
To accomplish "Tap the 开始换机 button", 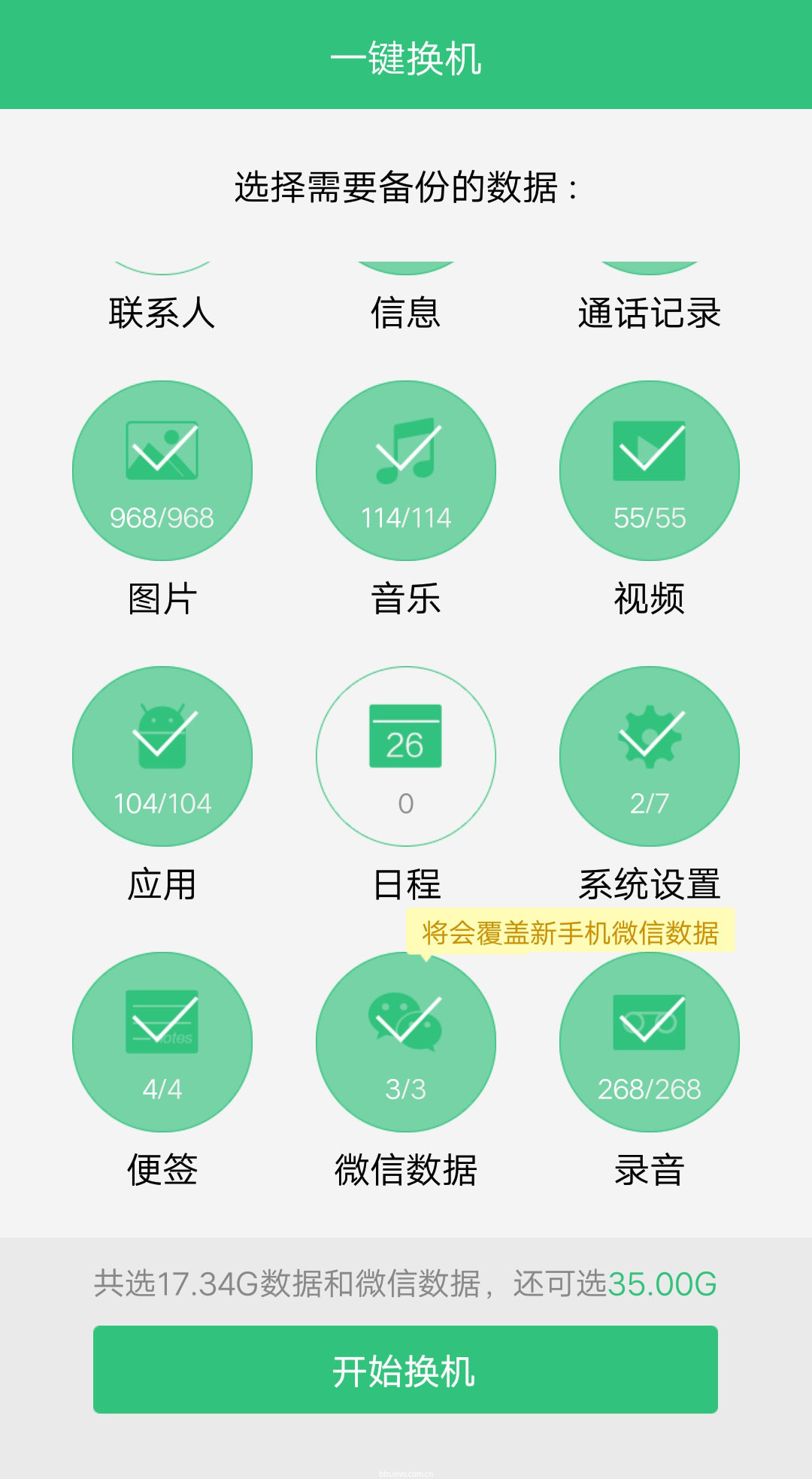I will (x=405, y=1369).
